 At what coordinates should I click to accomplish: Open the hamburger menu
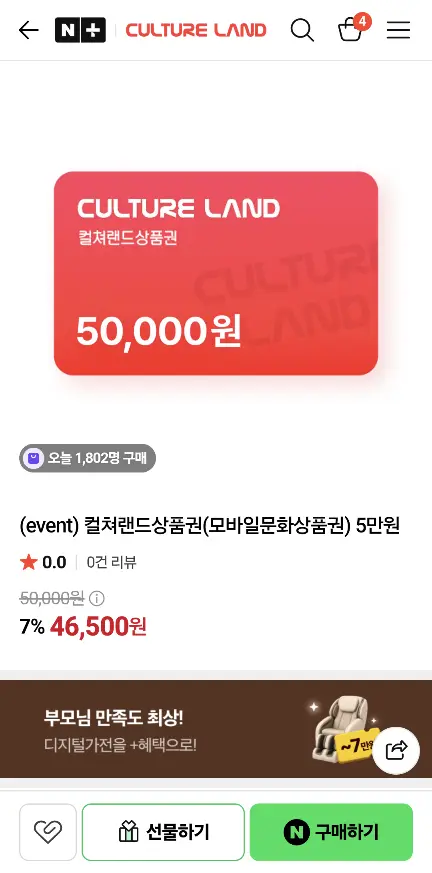[x=399, y=30]
